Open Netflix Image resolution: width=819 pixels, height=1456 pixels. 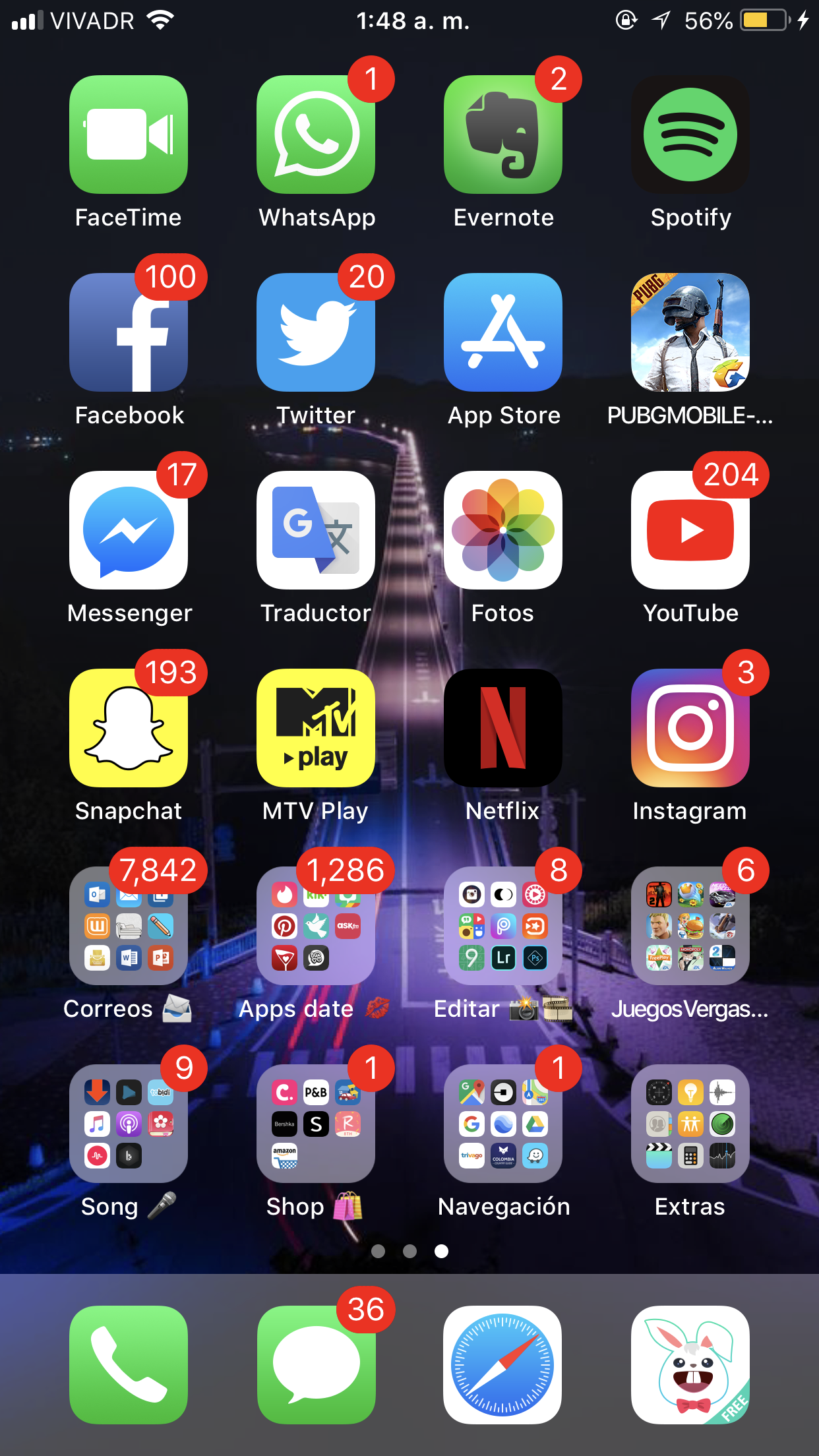[502, 728]
